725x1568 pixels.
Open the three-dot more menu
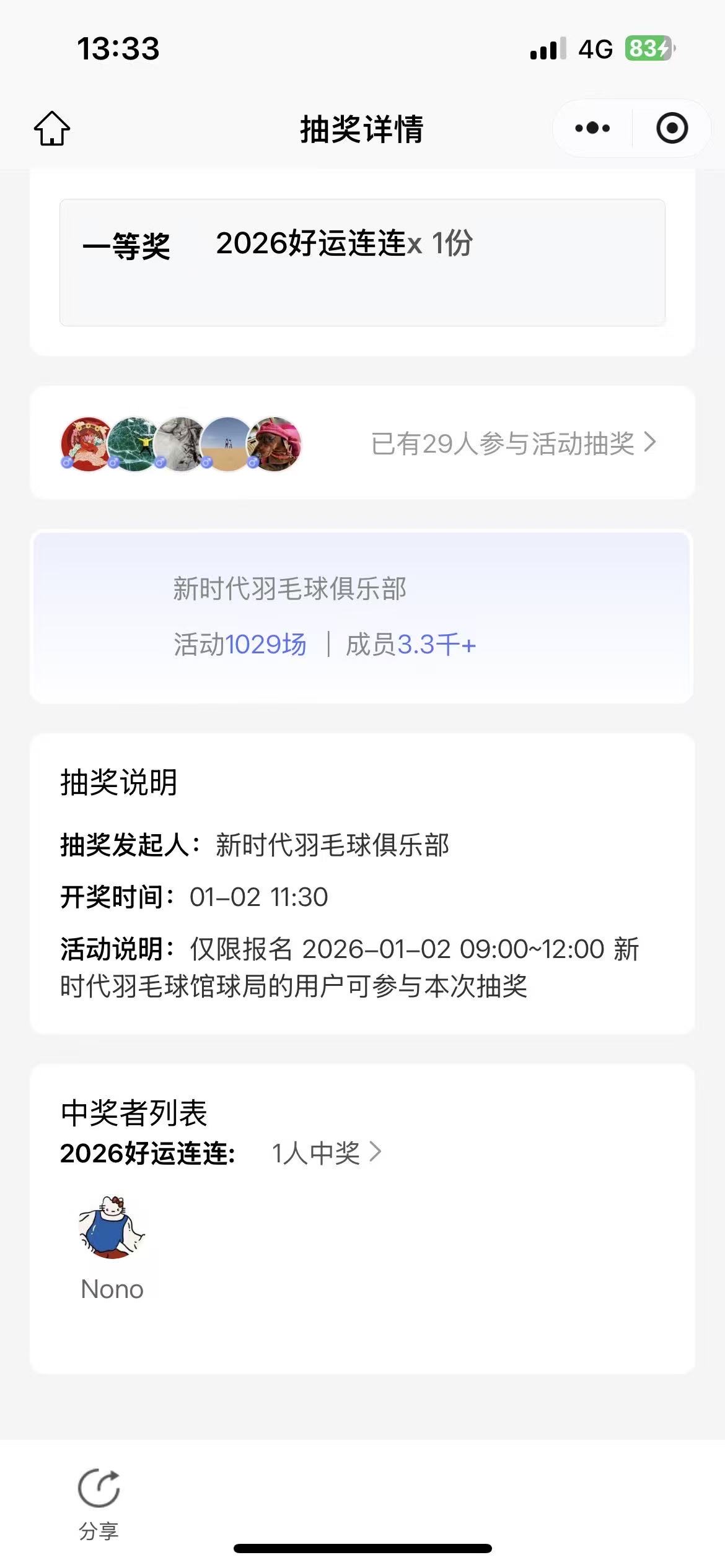click(592, 128)
